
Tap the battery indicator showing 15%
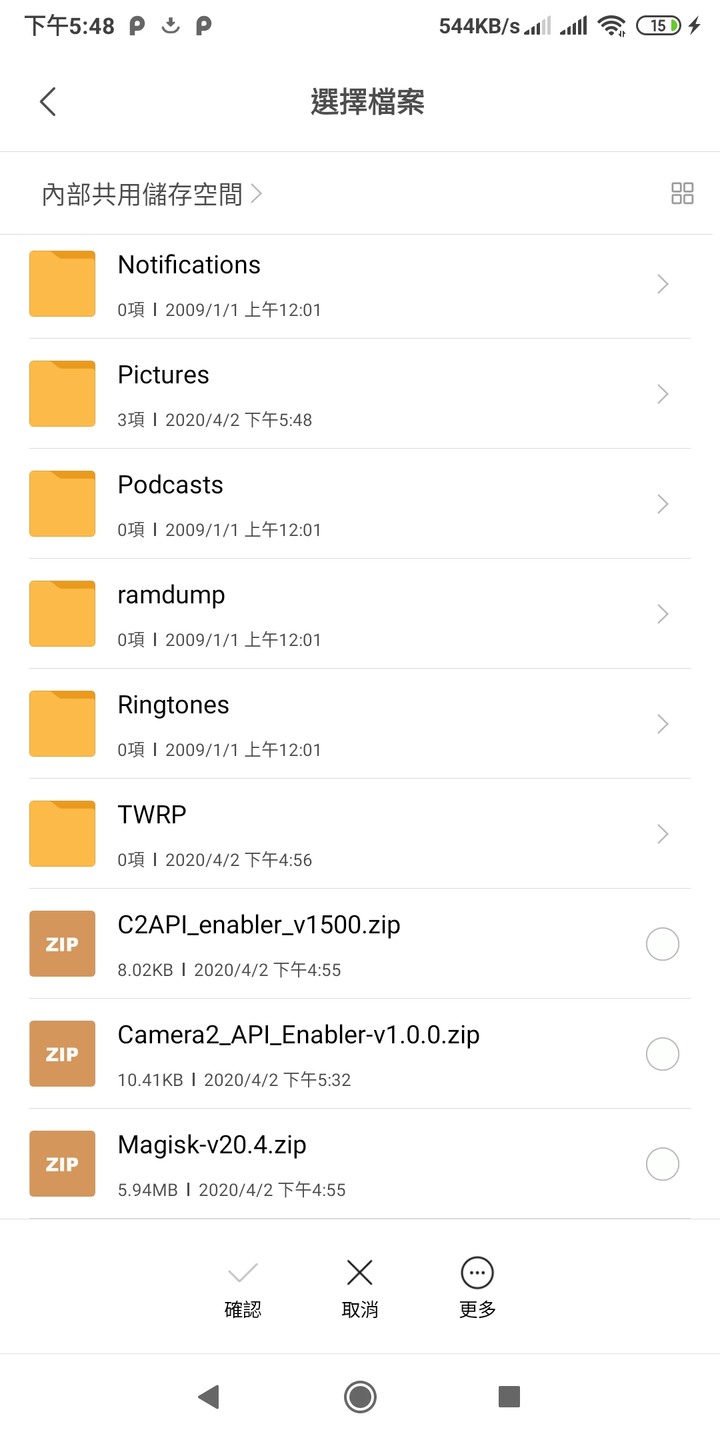[659, 25]
